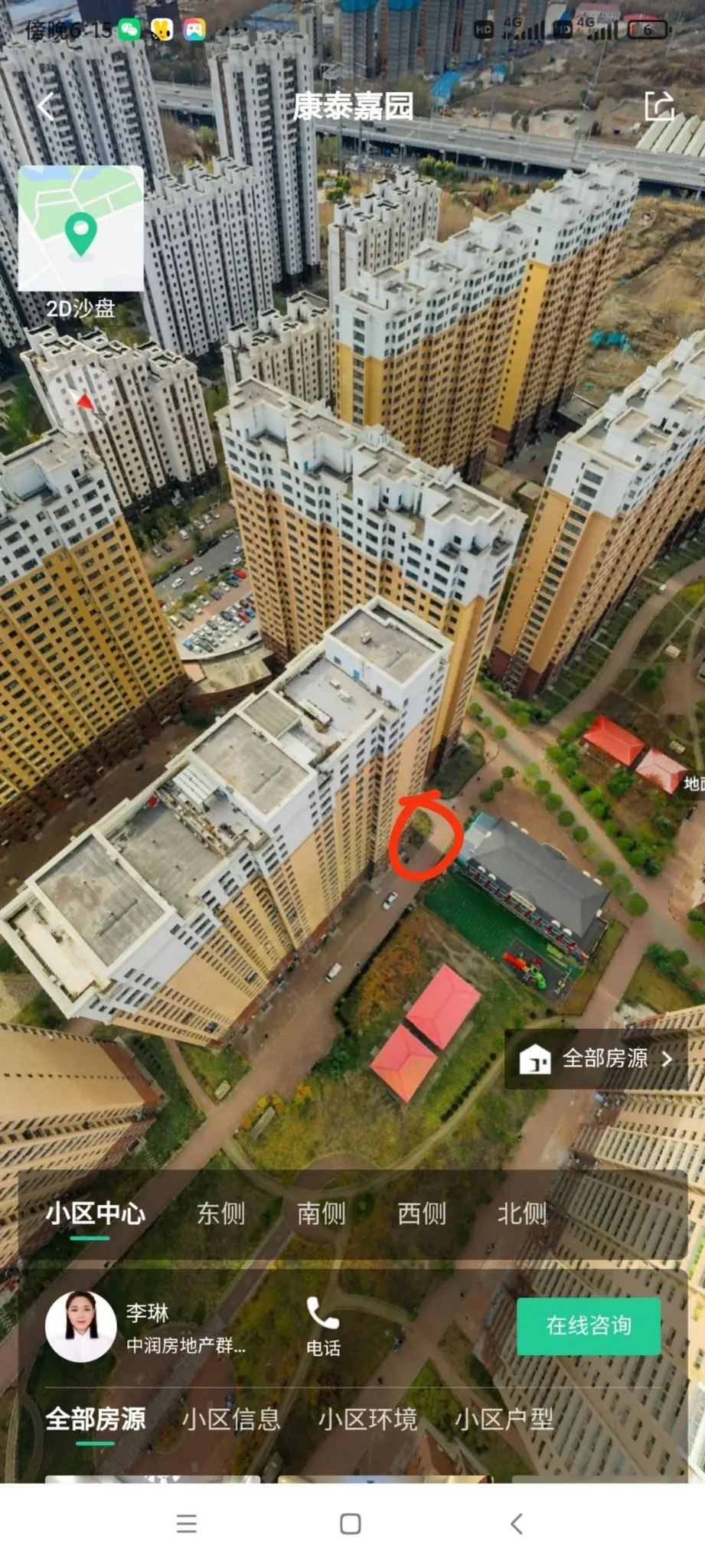Call the agent via 电话

(323, 1327)
